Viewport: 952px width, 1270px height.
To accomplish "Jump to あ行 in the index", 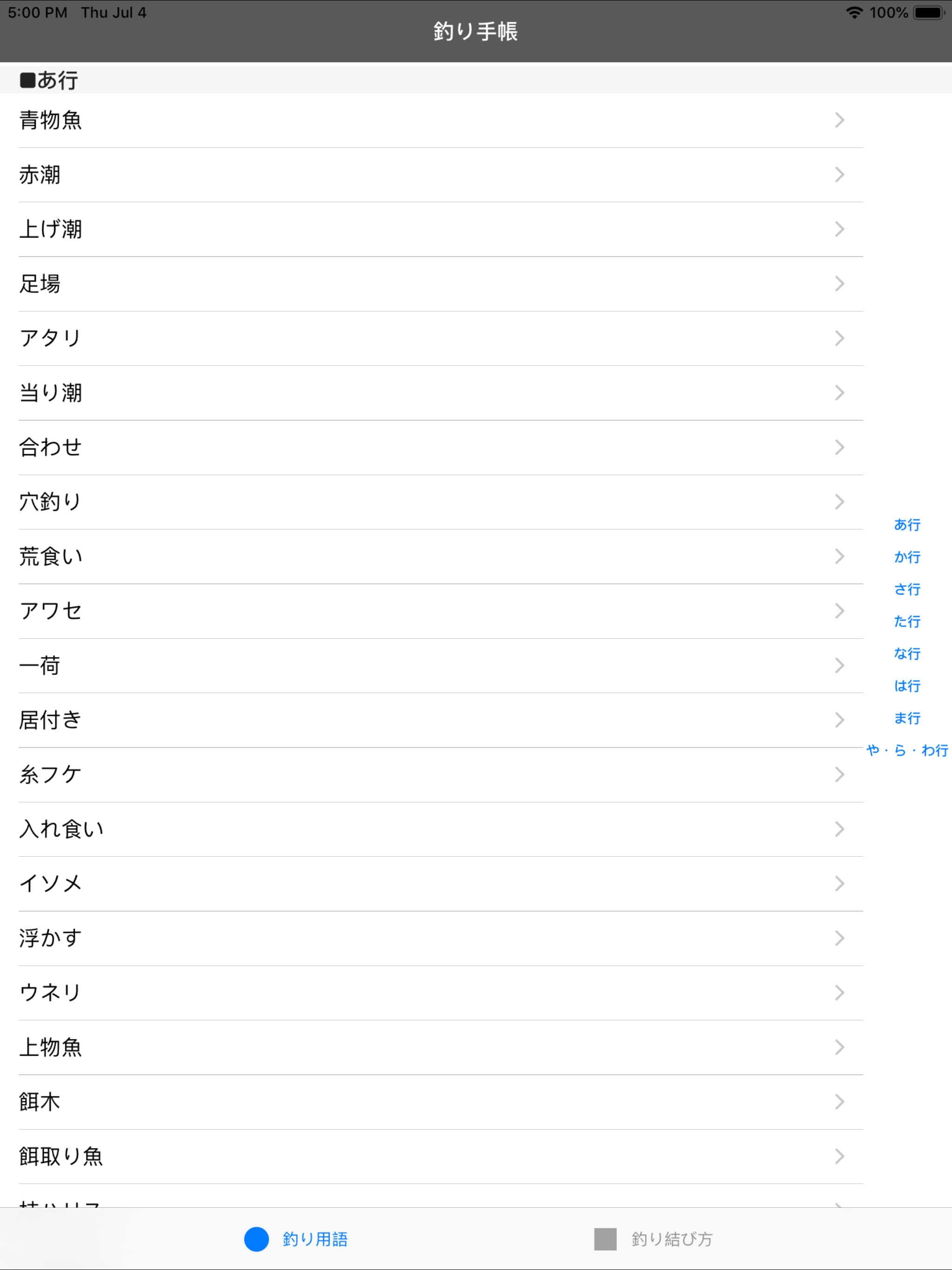I will pyautogui.click(x=907, y=525).
